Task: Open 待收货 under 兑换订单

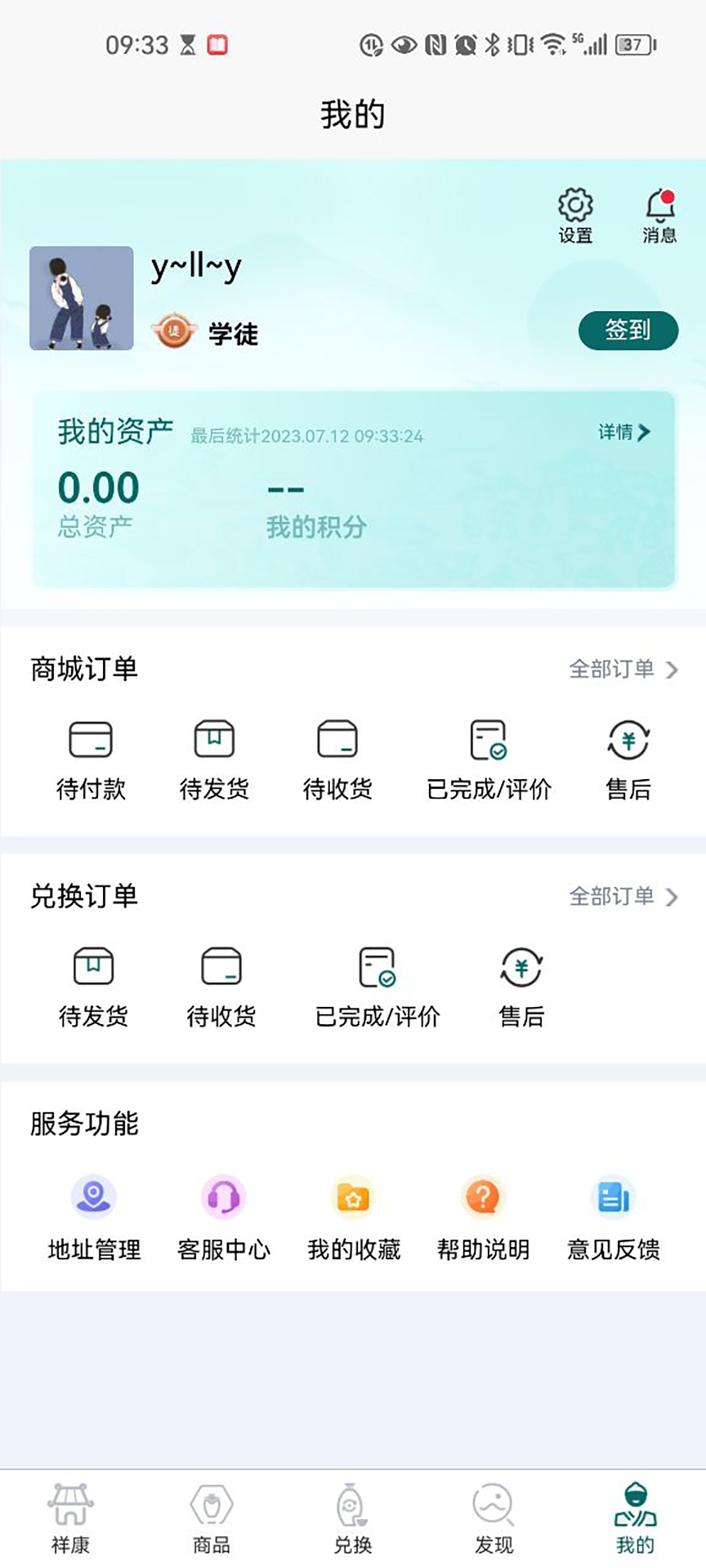Action: tap(221, 987)
